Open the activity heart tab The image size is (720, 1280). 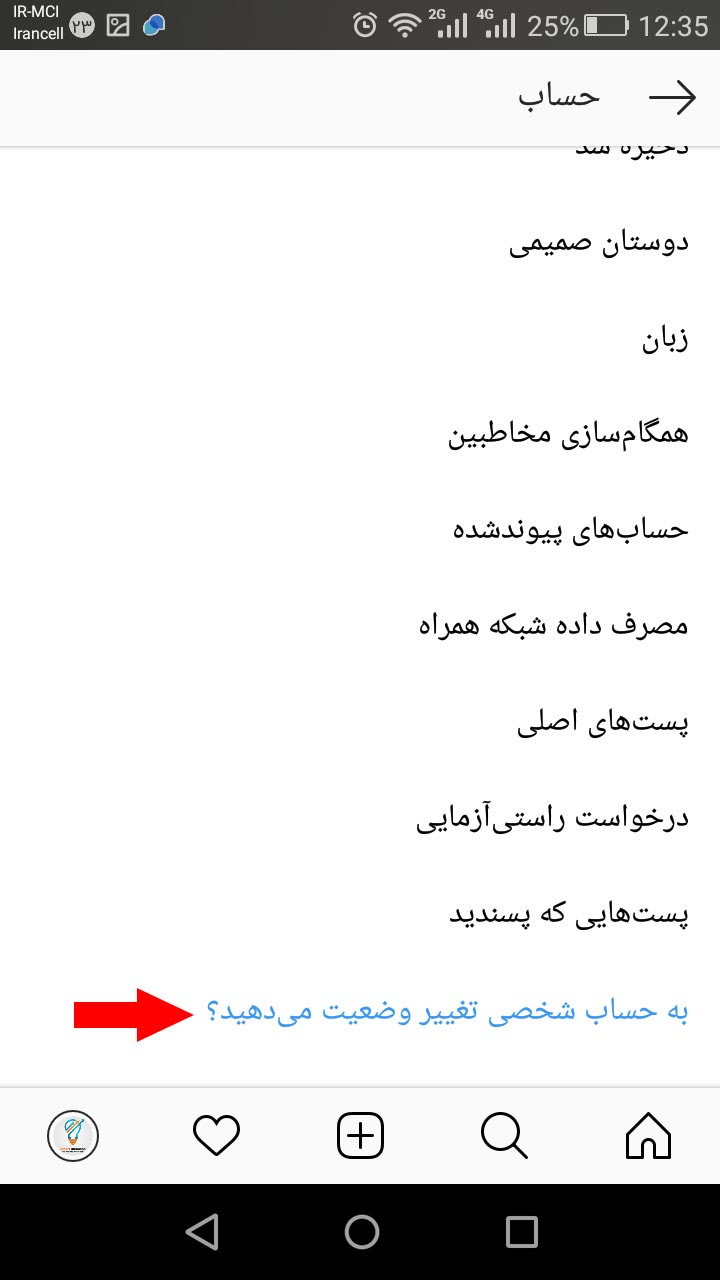pos(216,1135)
